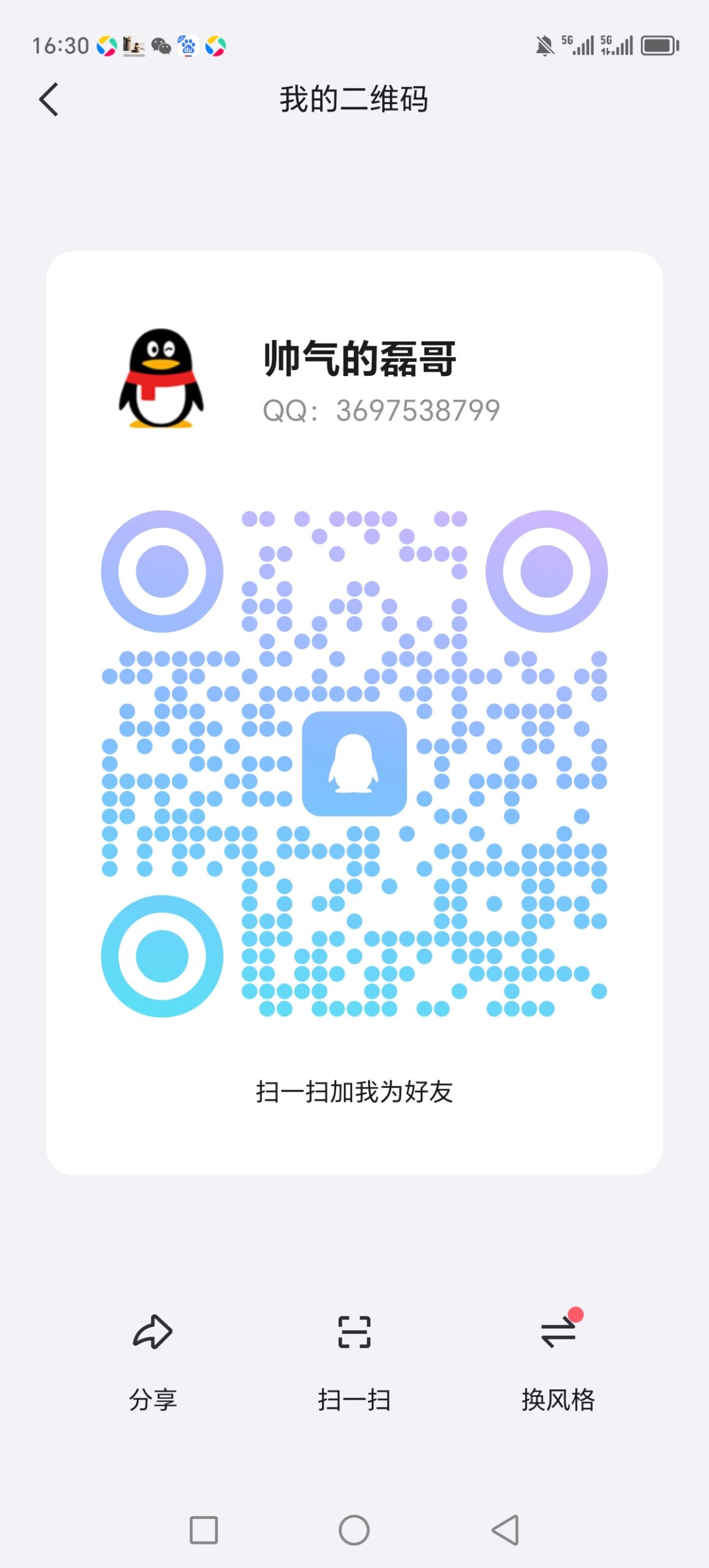Open the WeChat icon in the status bar
Image resolution: width=709 pixels, height=1568 pixels.
160,46
